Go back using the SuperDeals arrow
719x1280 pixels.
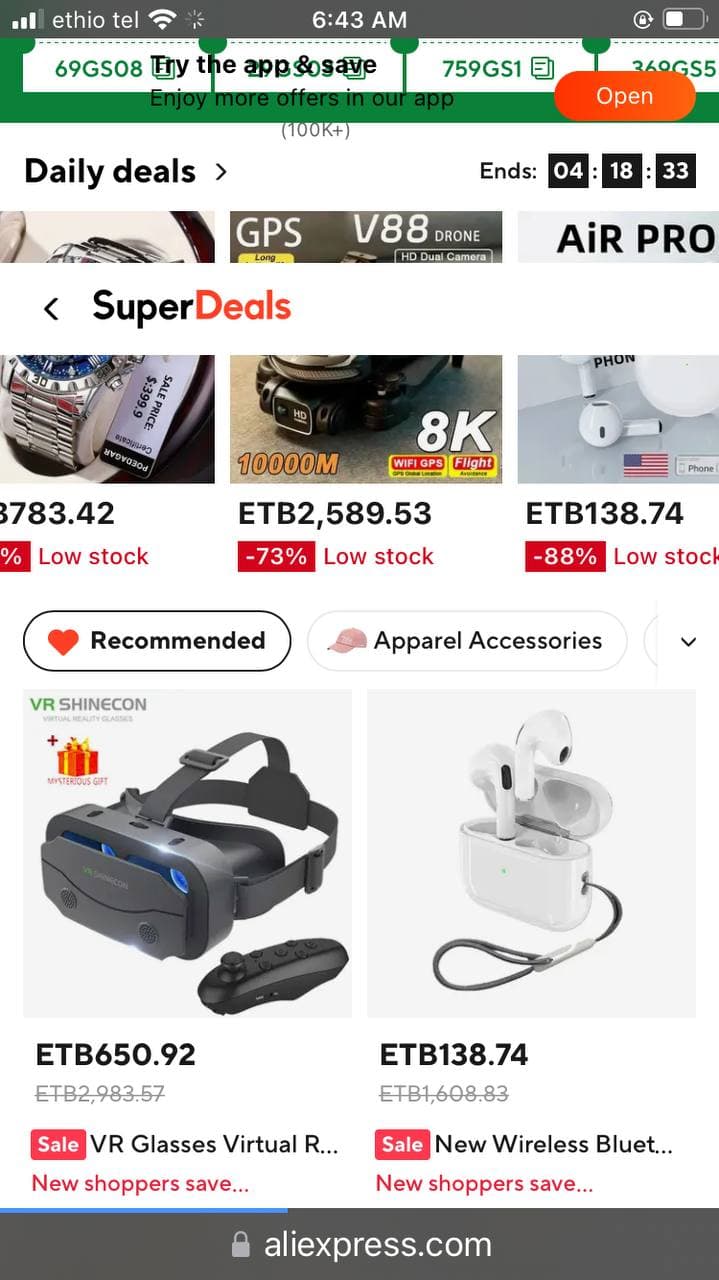(51, 308)
